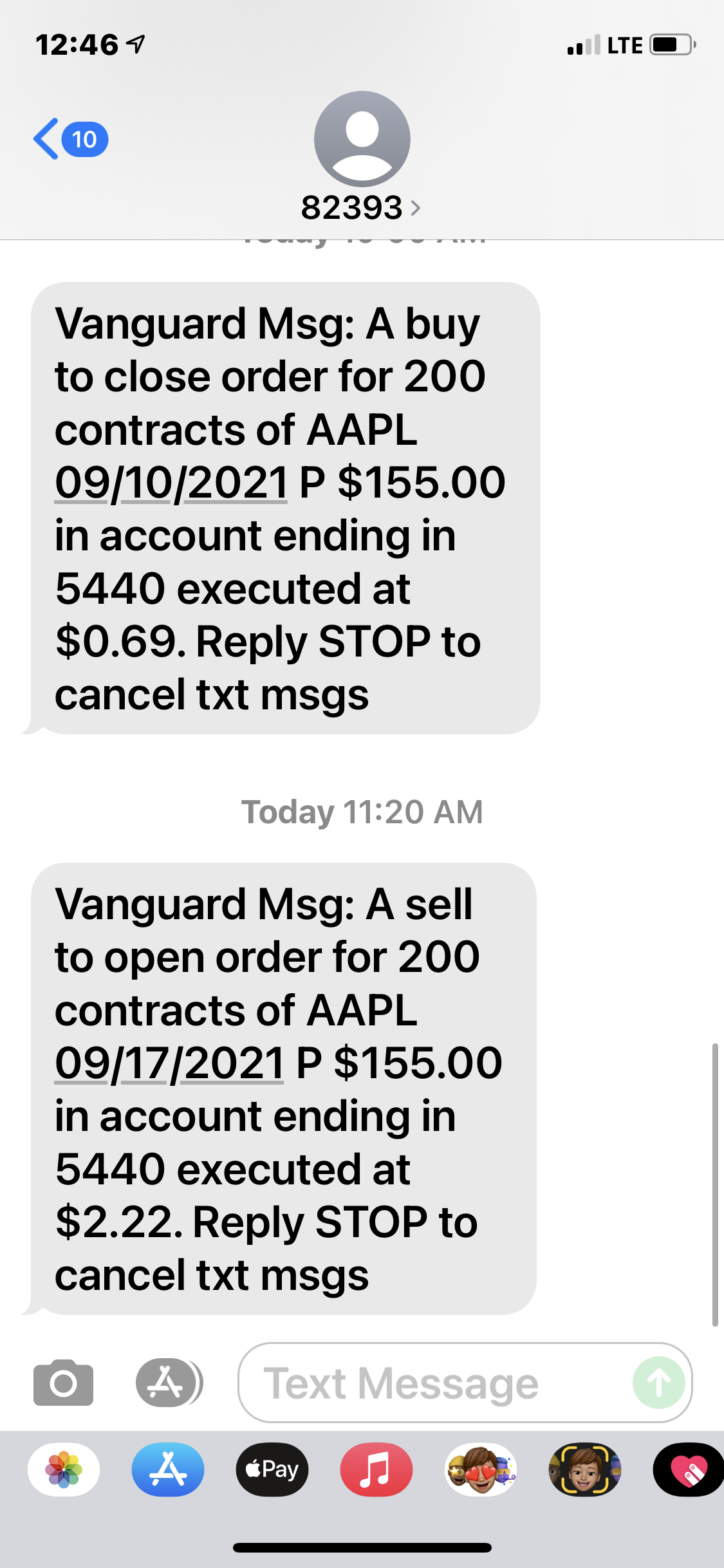Screen dimensions: 724x1568
Task: Tap the 09/17/2021 date link
Action: click(x=169, y=1063)
